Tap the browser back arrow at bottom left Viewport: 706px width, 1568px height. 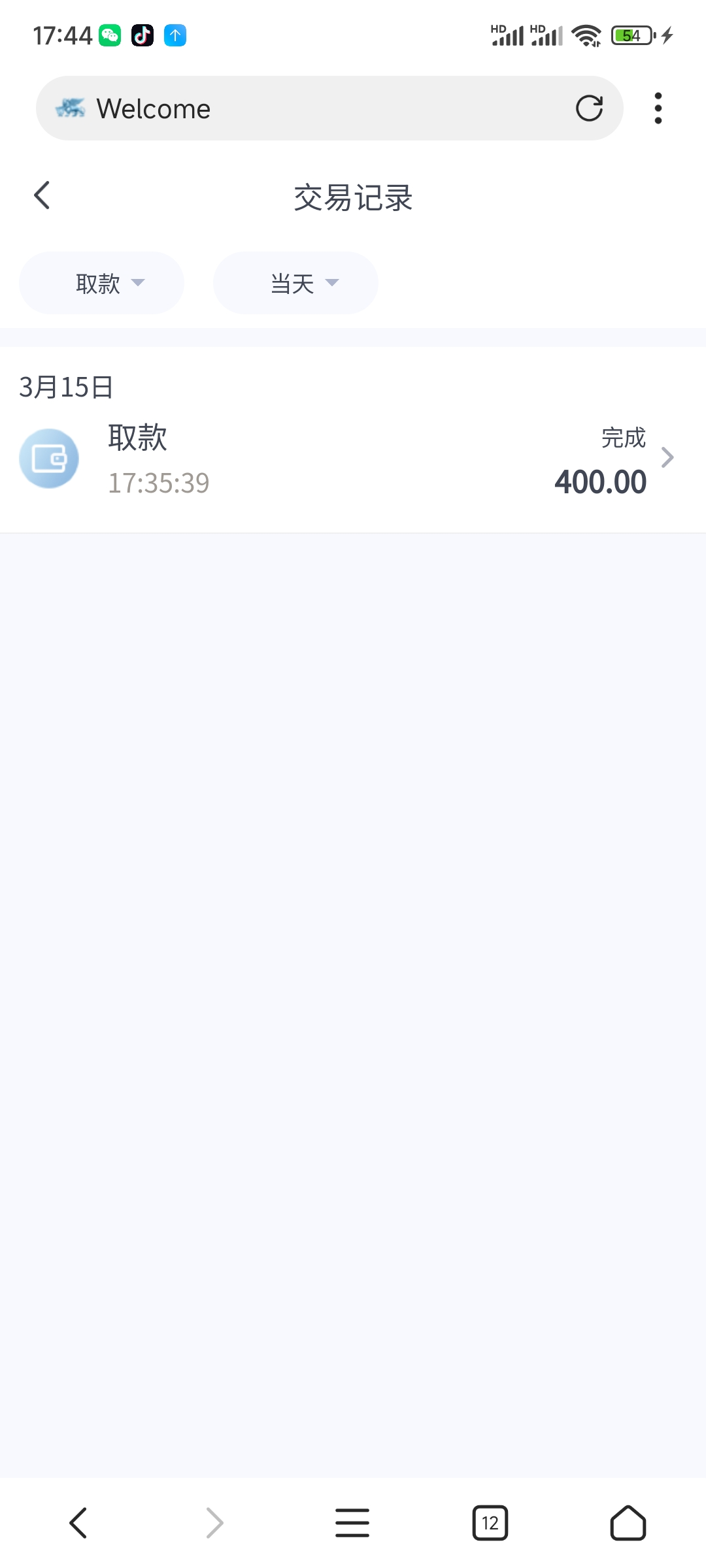point(78,1524)
